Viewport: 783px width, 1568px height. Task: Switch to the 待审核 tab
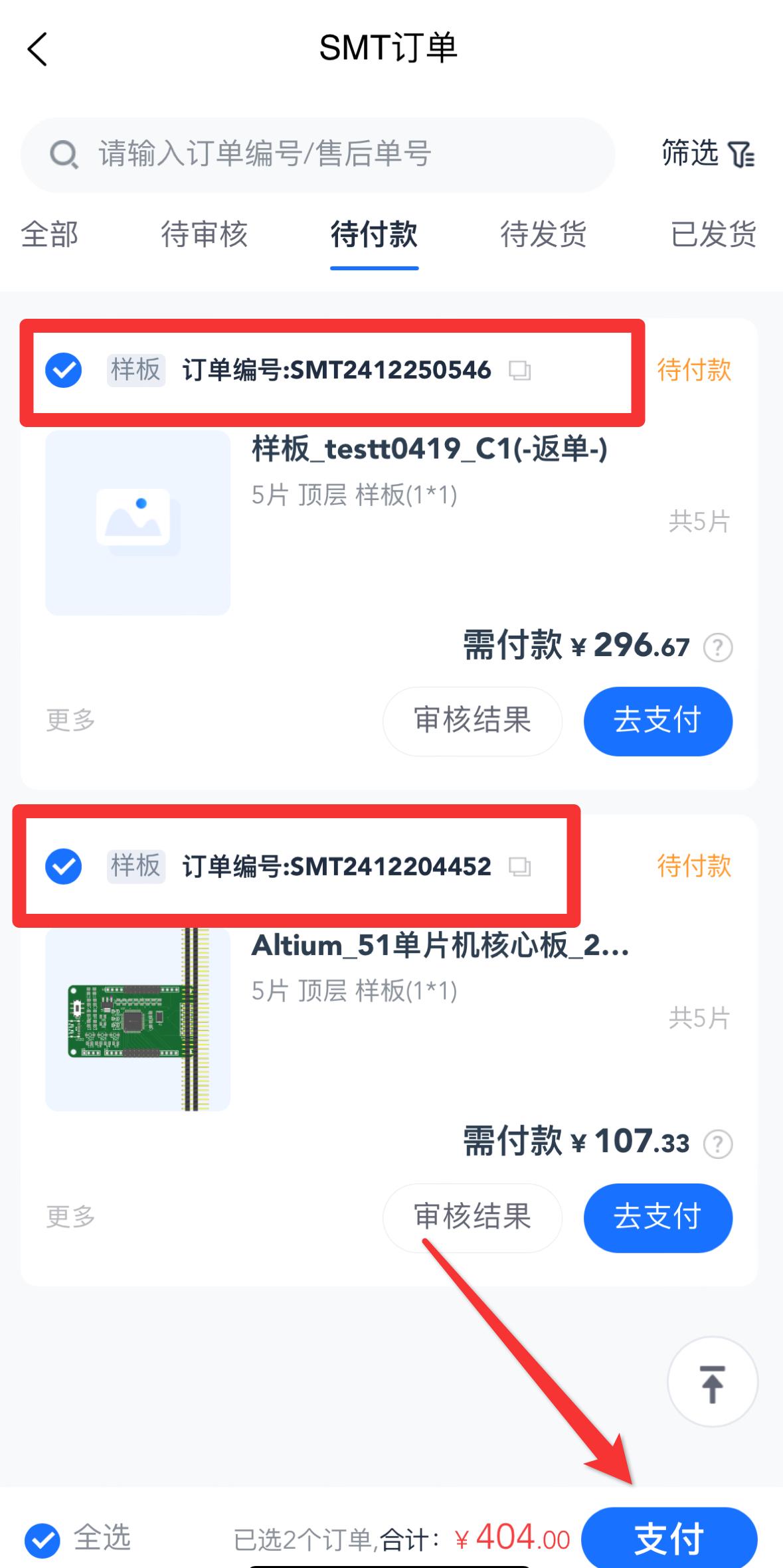click(x=204, y=234)
